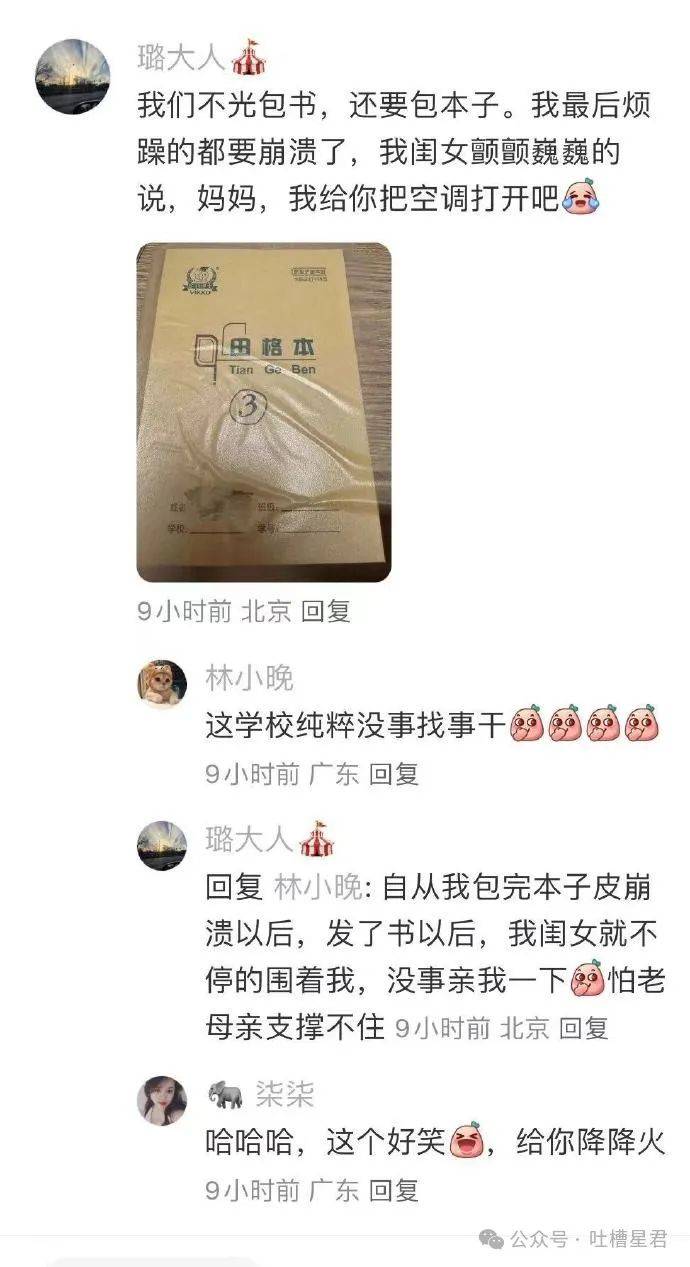The width and height of the screenshot is (690, 1267).
Task: Reply to 柒柒's comment
Action: tap(393, 1190)
